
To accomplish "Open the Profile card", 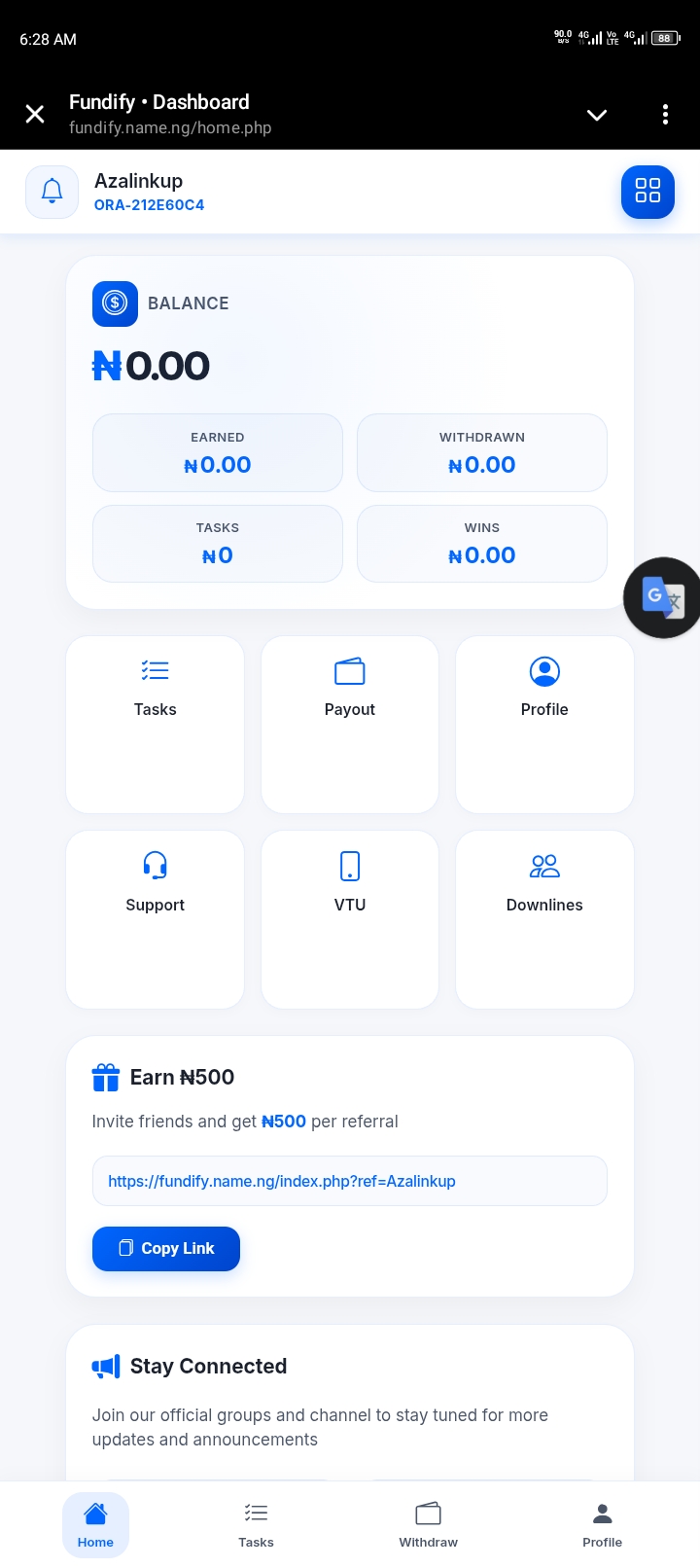I will tap(544, 724).
